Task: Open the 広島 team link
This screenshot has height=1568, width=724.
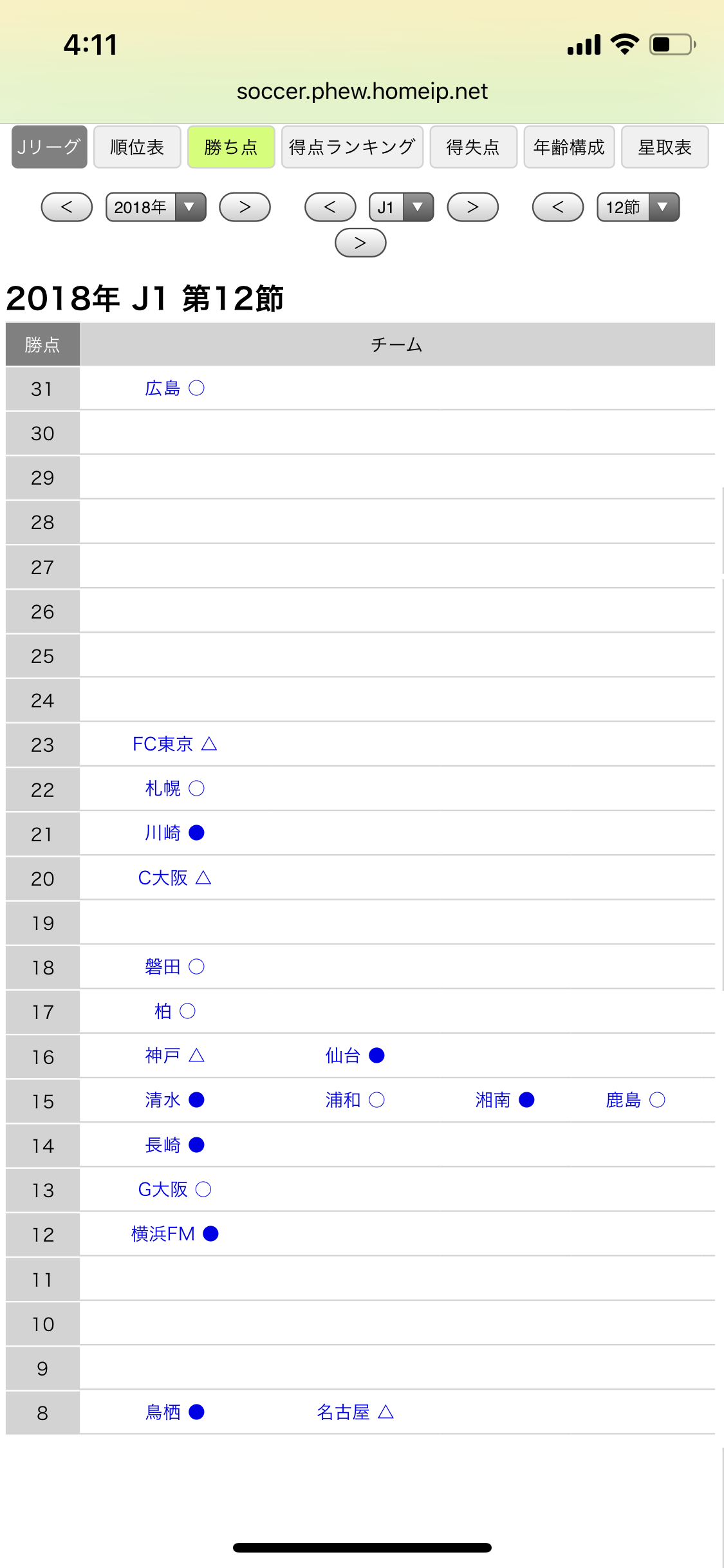Action: (163, 388)
